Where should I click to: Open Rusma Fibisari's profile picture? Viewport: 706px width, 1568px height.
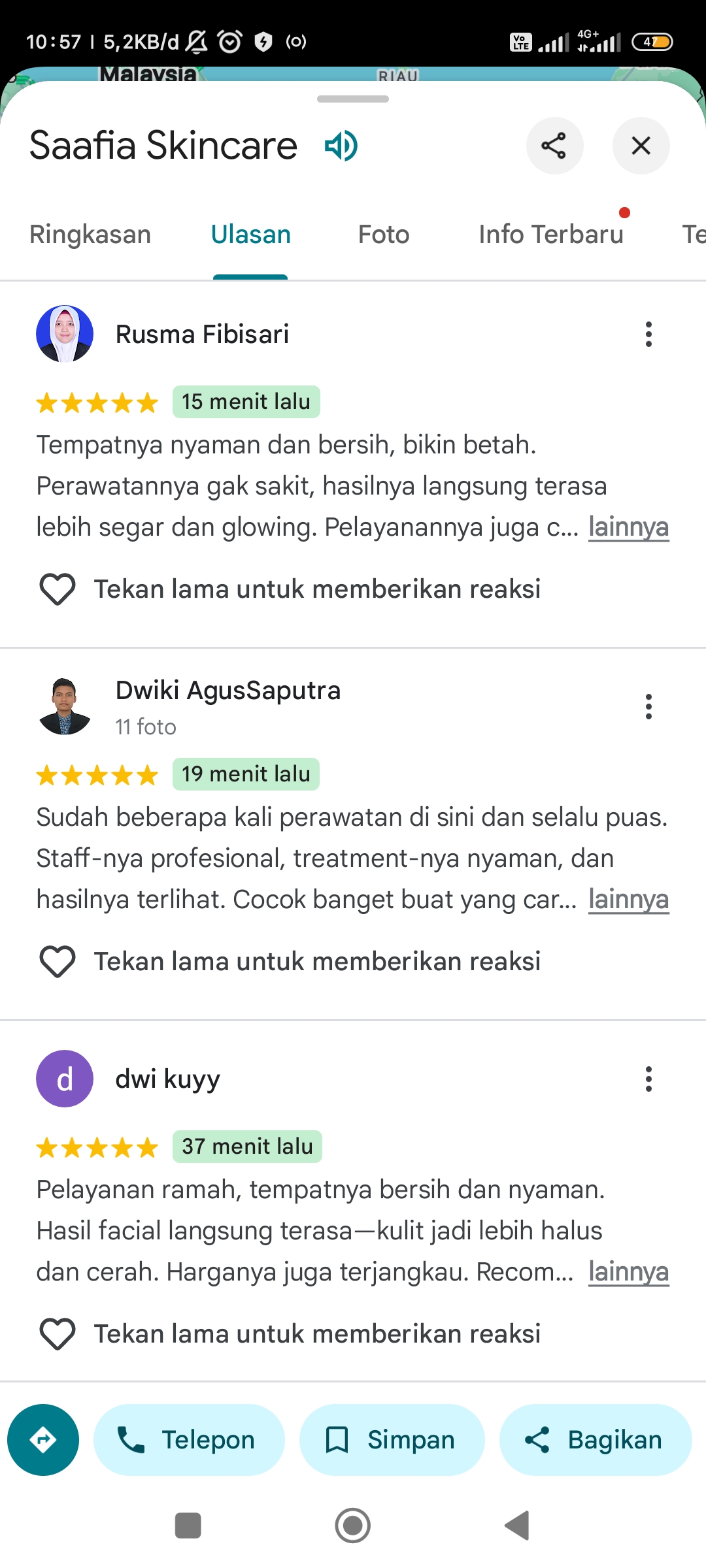[x=65, y=334]
